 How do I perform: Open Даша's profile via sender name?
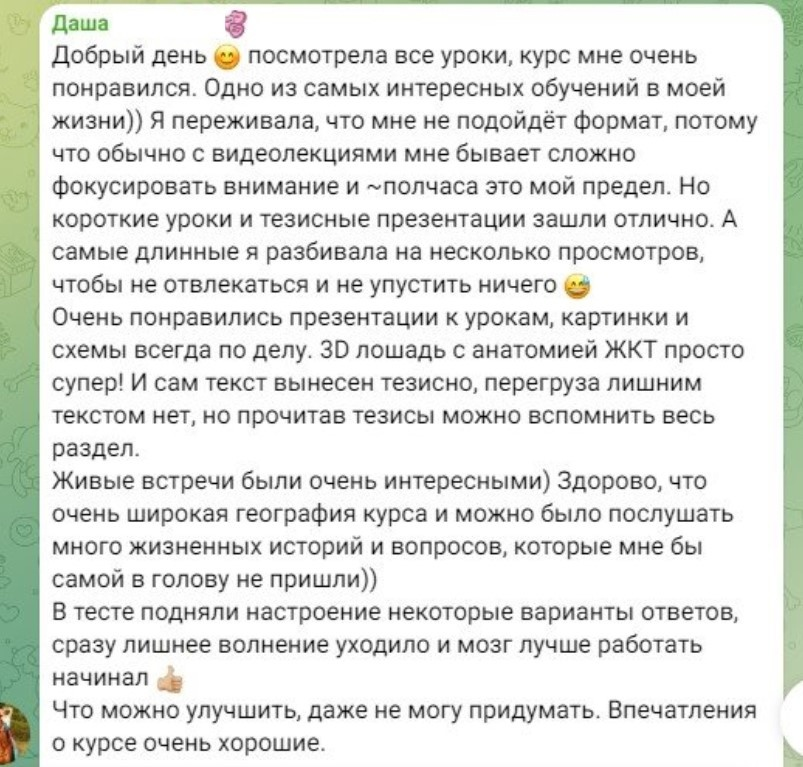[81, 24]
